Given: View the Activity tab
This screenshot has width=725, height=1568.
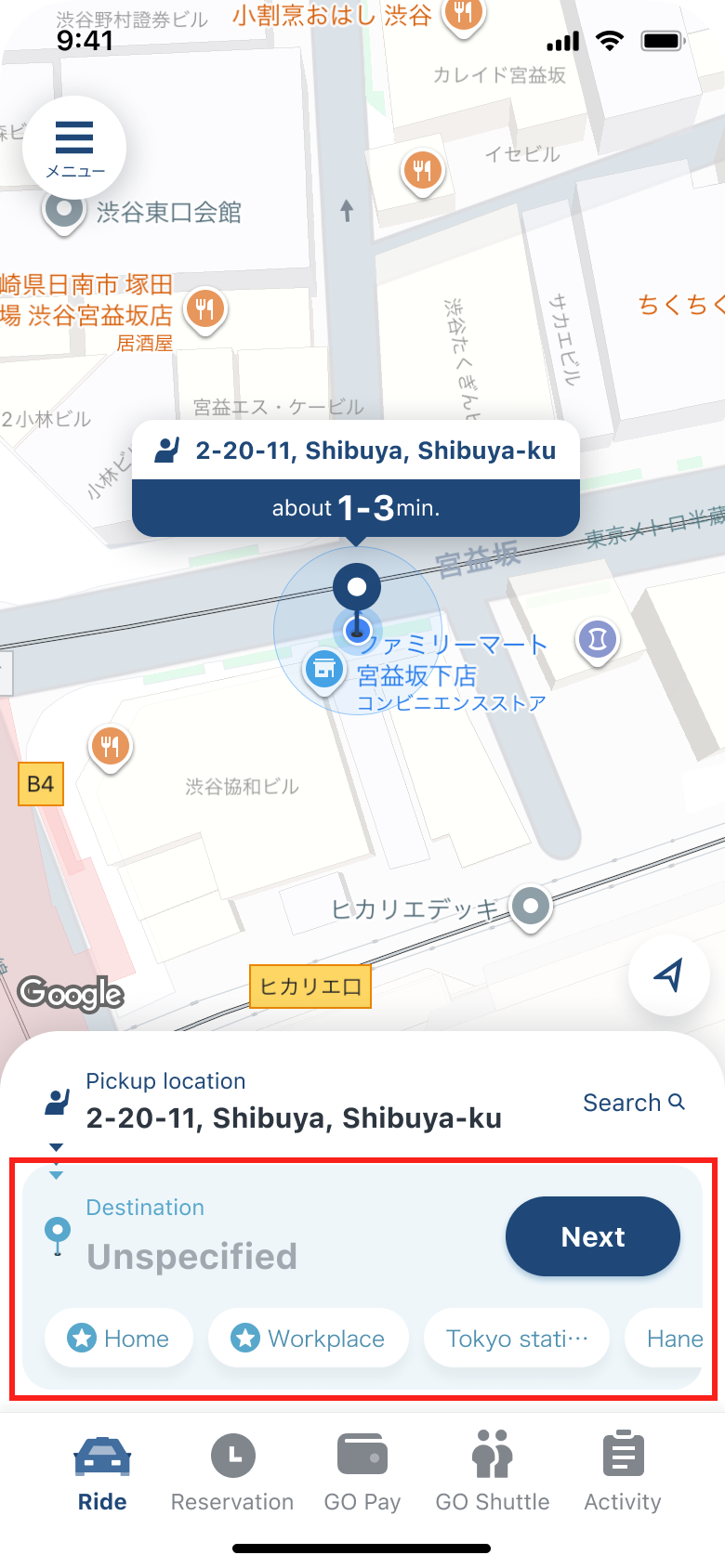Looking at the screenshot, I should tap(623, 1472).
